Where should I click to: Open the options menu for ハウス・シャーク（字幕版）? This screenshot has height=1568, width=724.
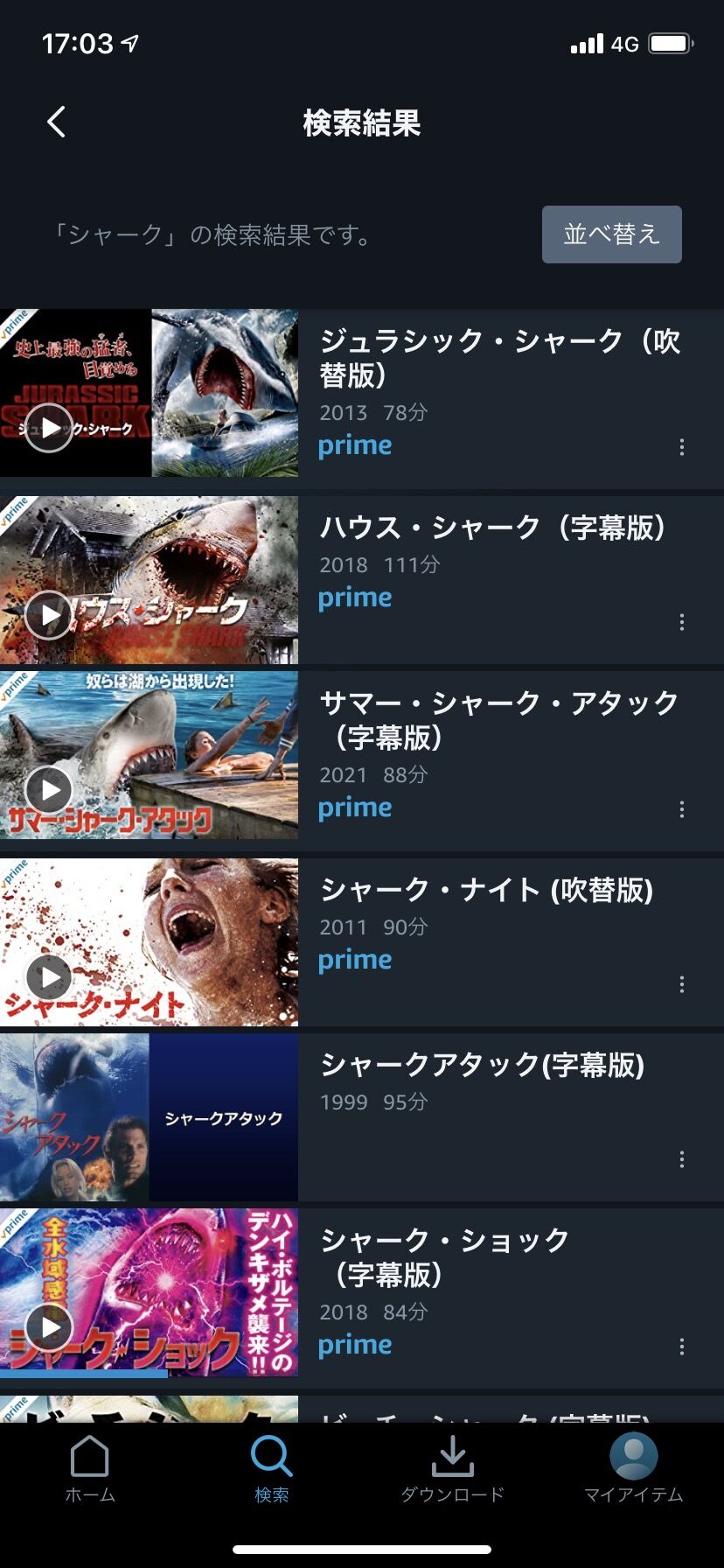click(682, 623)
